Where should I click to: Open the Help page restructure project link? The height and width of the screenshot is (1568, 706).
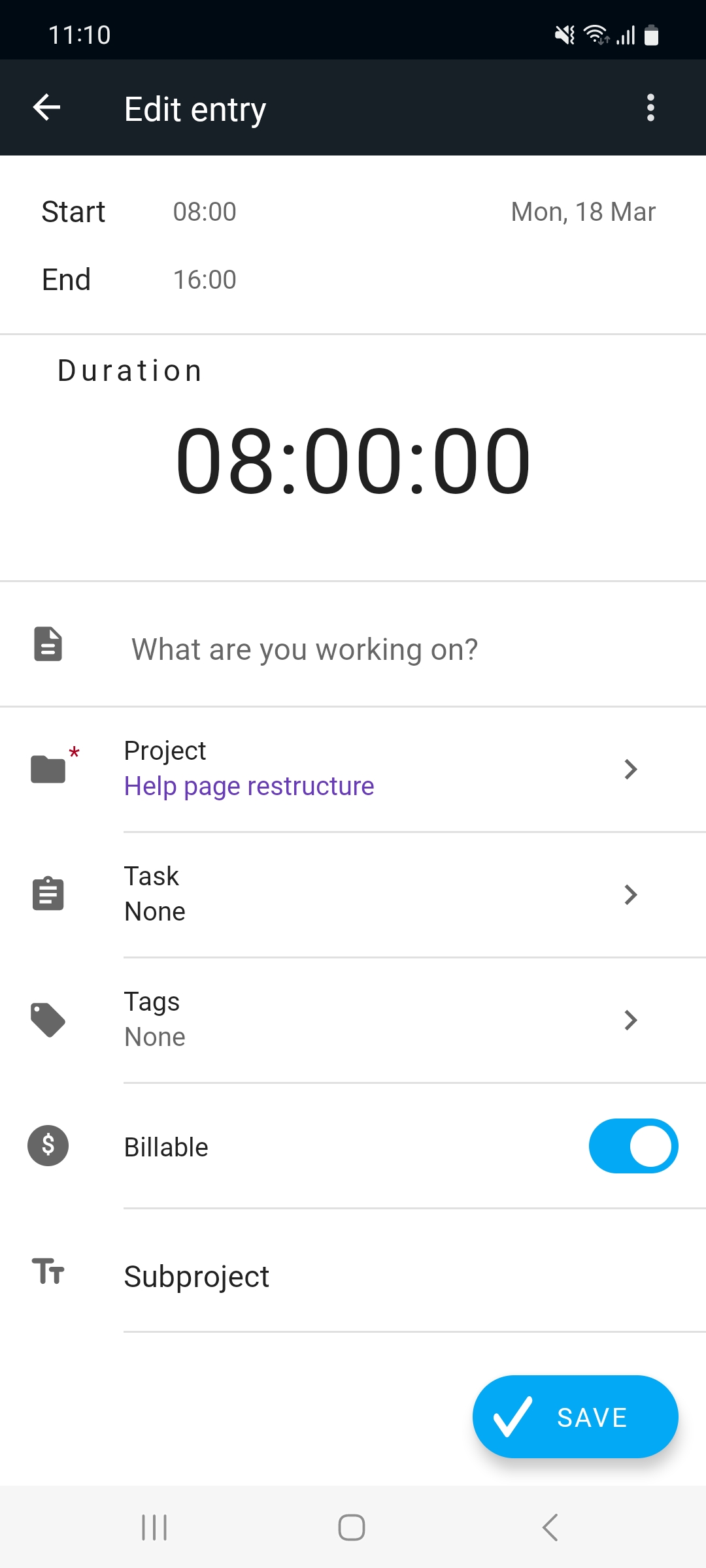pos(248,786)
